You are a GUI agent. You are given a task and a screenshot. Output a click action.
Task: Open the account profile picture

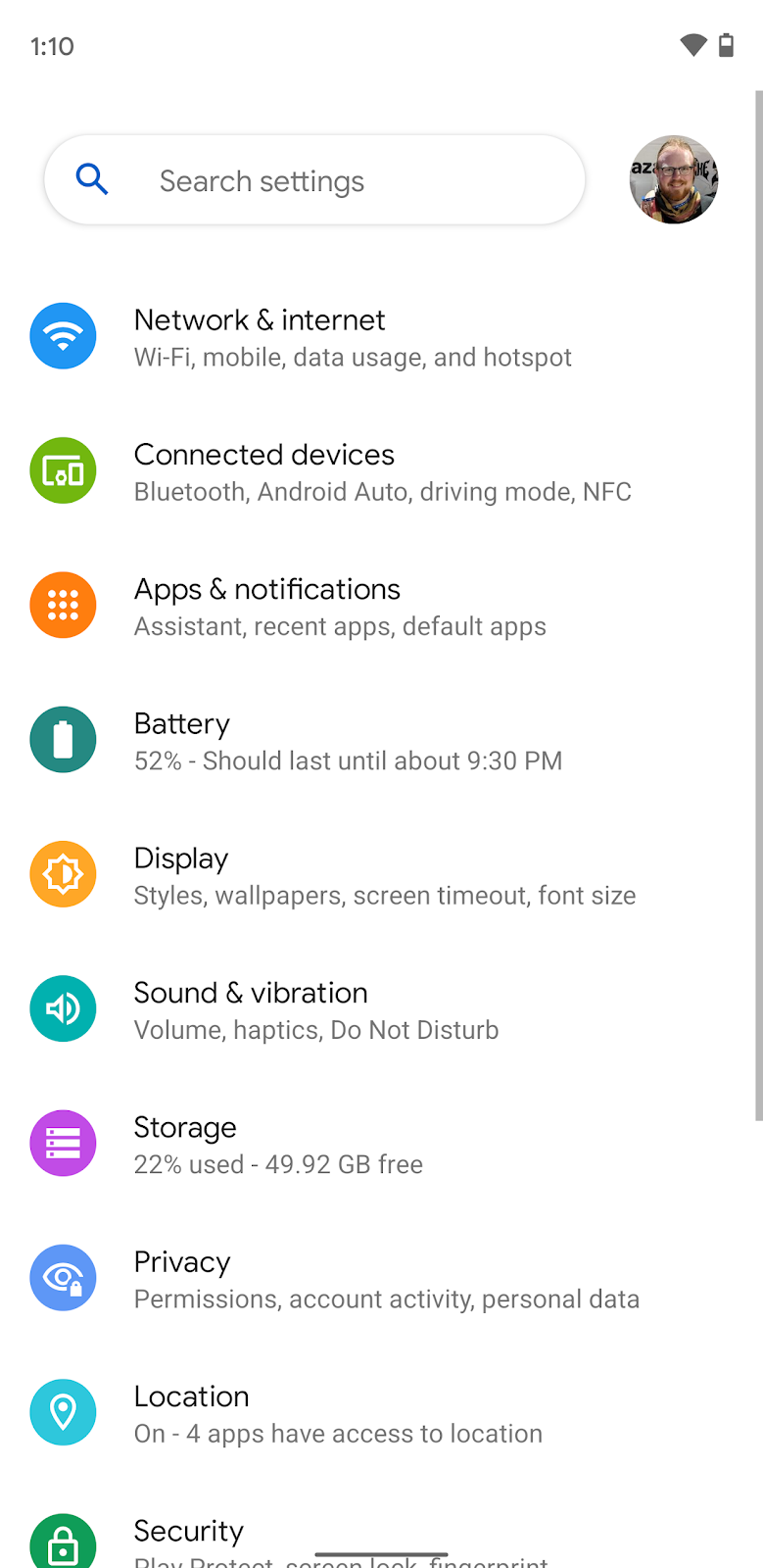[674, 180]
